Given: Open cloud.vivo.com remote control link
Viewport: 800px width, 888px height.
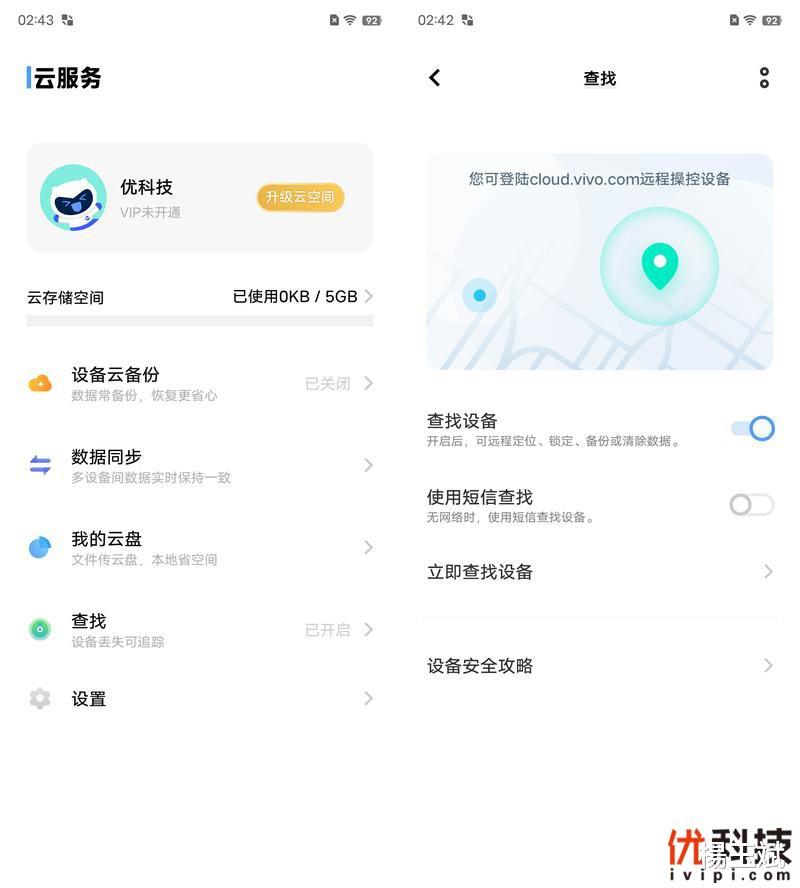Looking at the screenshot, I should point(599,179).
